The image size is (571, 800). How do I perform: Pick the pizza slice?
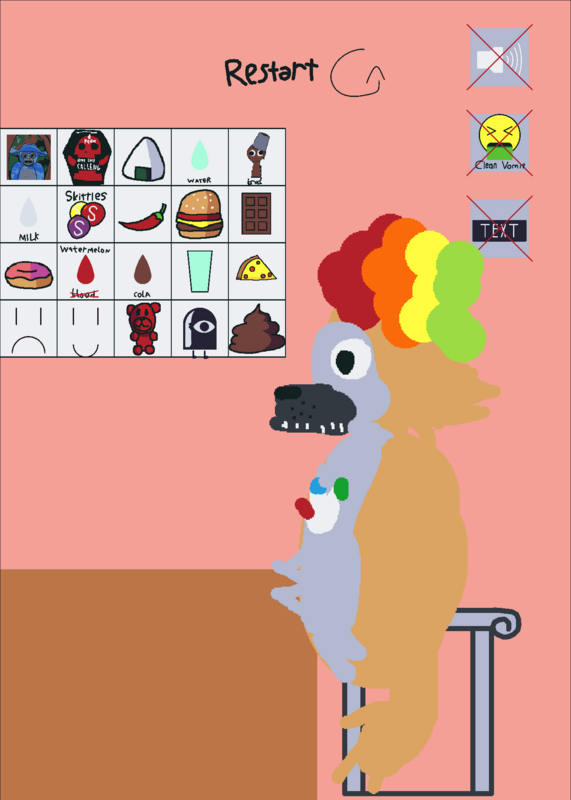click(257, 271)
